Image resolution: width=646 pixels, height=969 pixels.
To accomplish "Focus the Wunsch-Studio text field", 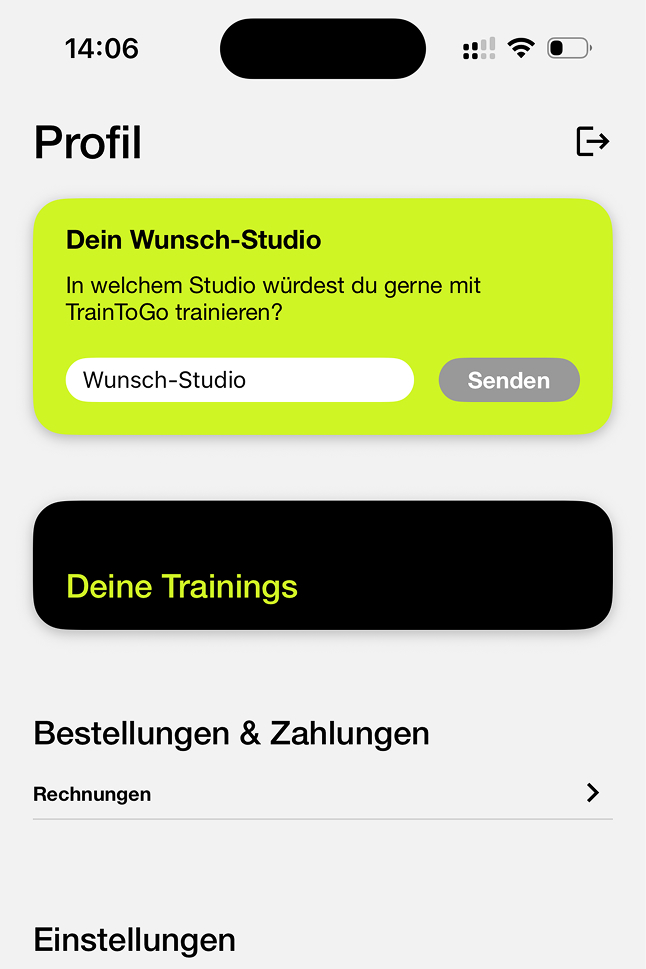I will click(x=240, y=380).
